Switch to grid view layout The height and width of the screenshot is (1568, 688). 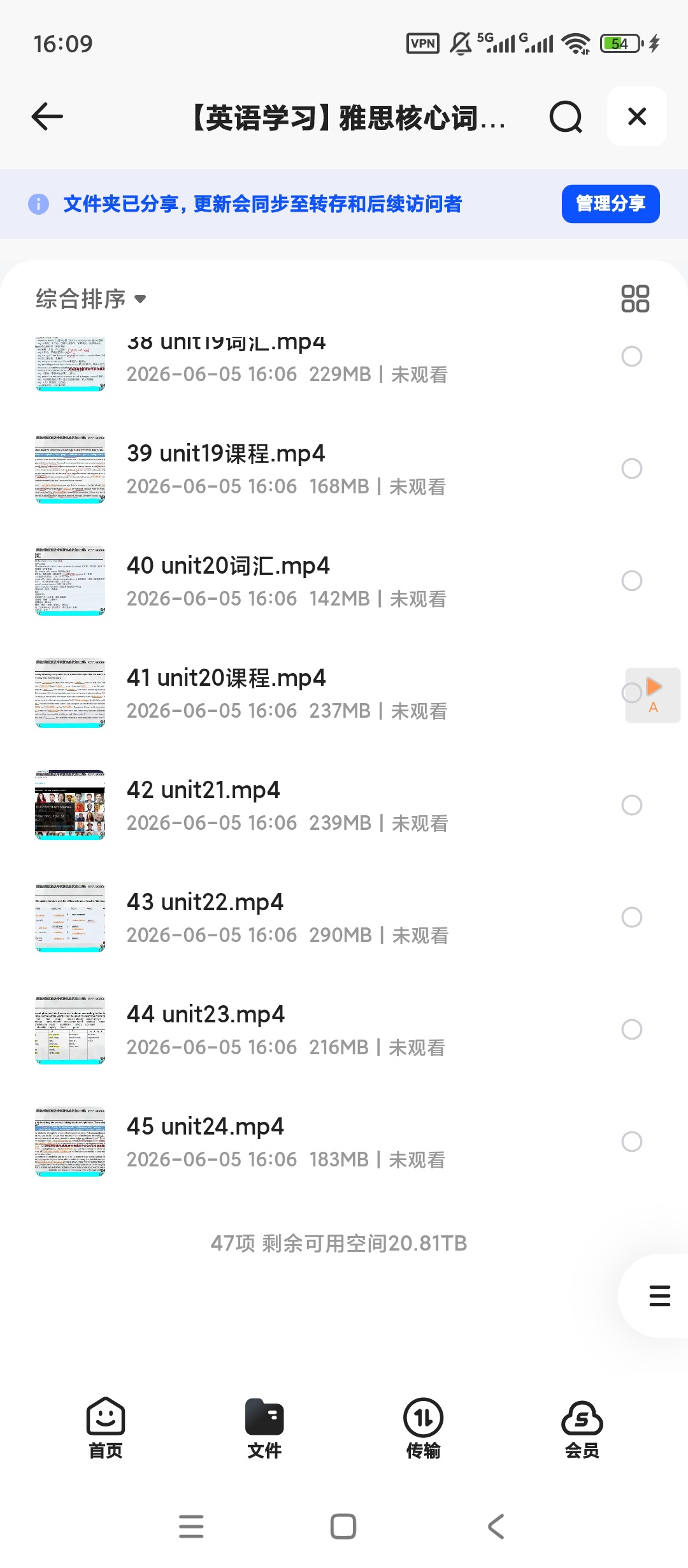(x=635, y=298)
